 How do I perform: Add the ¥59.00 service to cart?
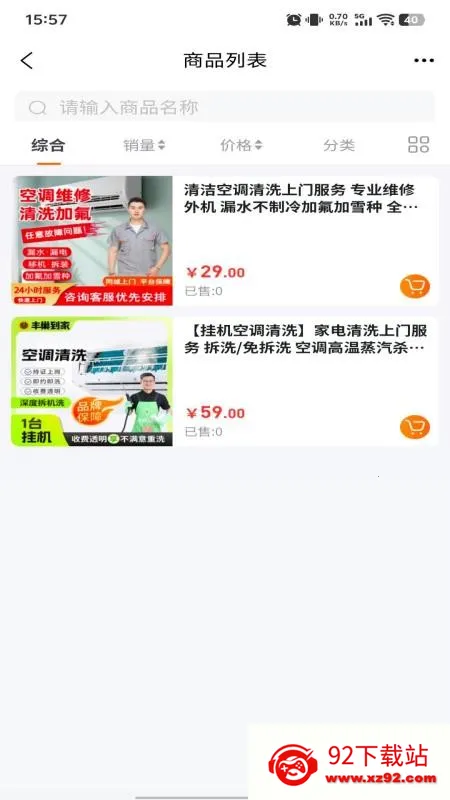[415, 427]
